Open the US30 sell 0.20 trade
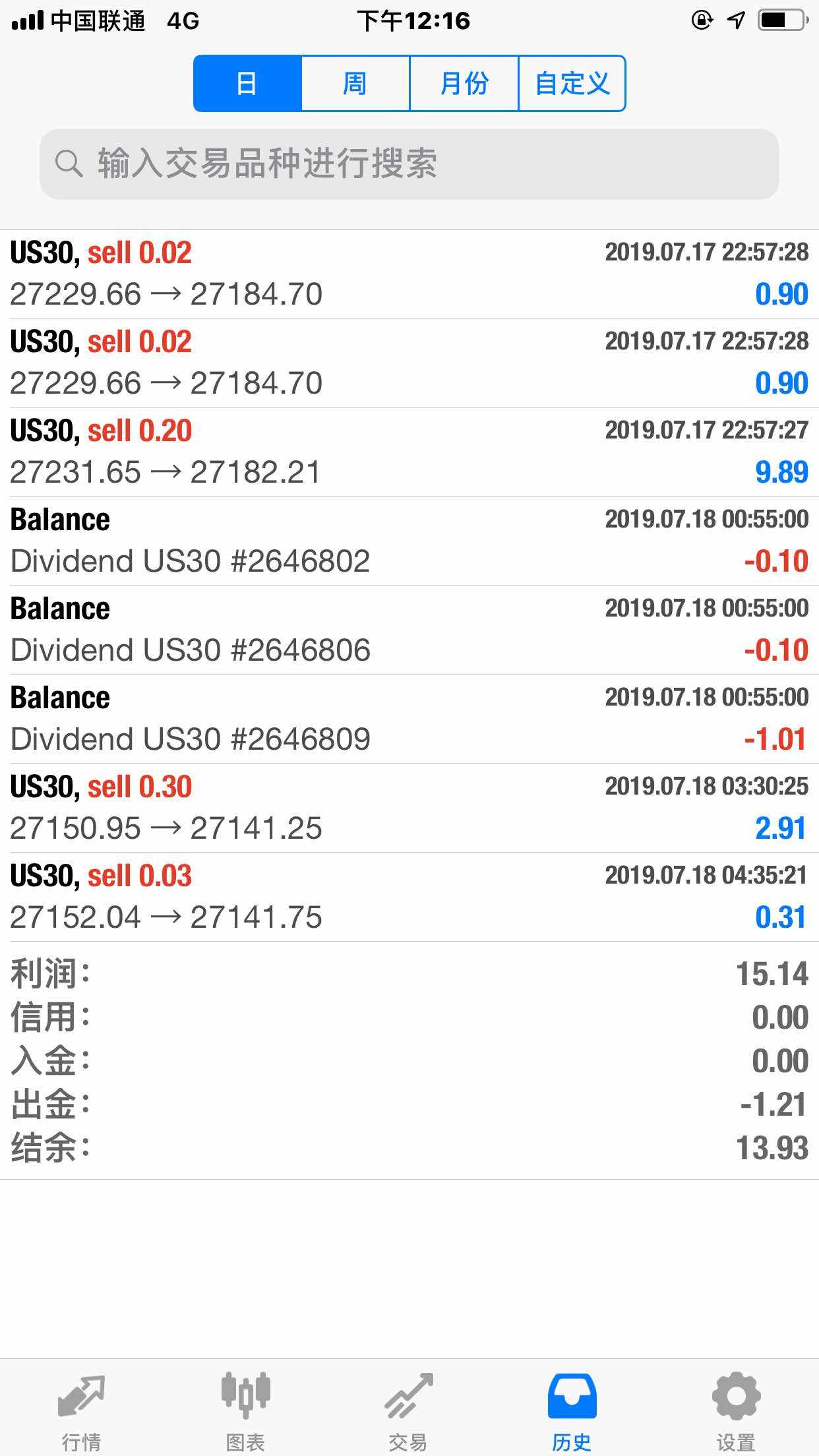This screenshot has width=819, height=1456. [x=409, y=452]
